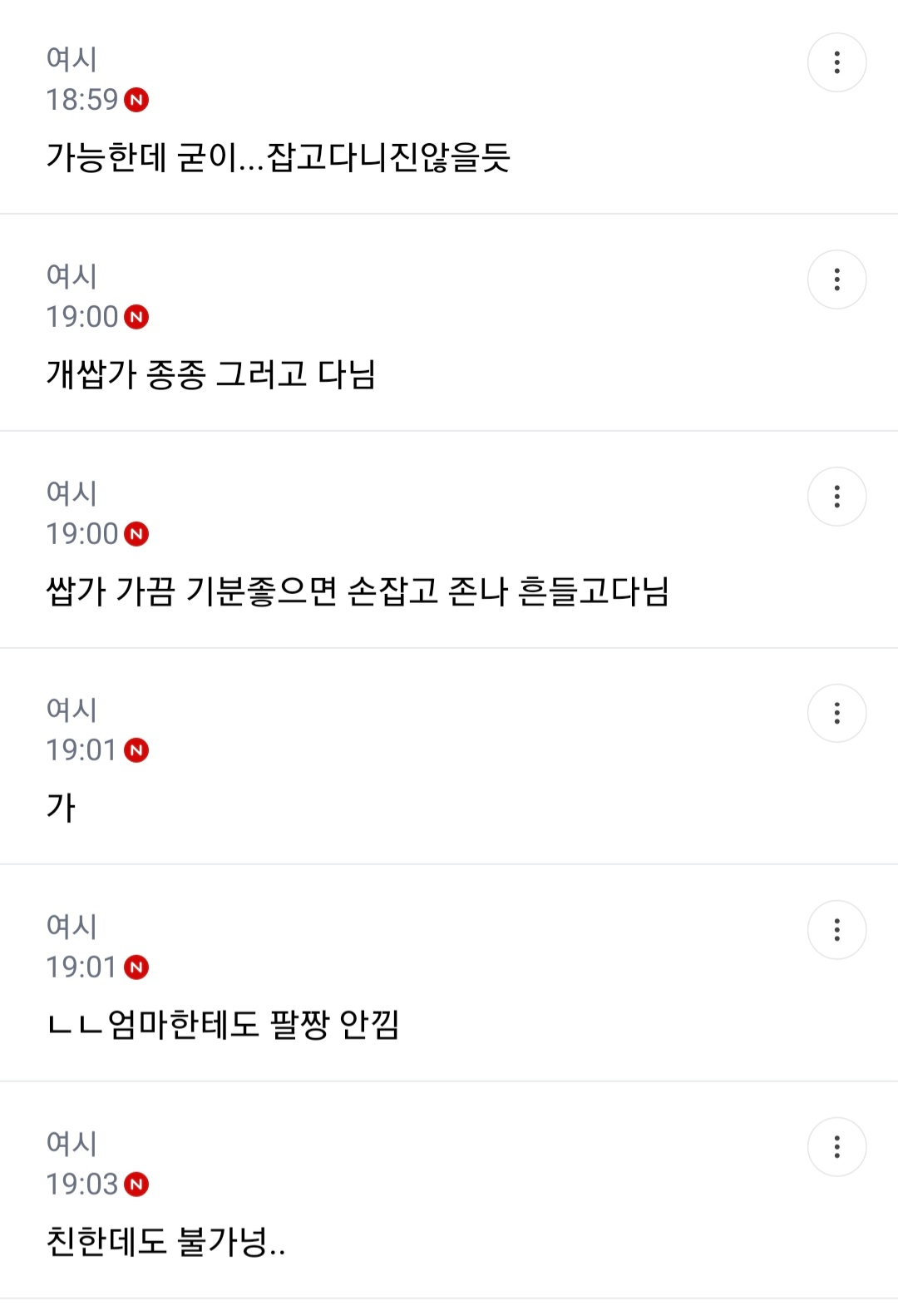
Task: Open profile of 여시 on the '친한데도 불가넝..' comment
Action: point(73,1144)
